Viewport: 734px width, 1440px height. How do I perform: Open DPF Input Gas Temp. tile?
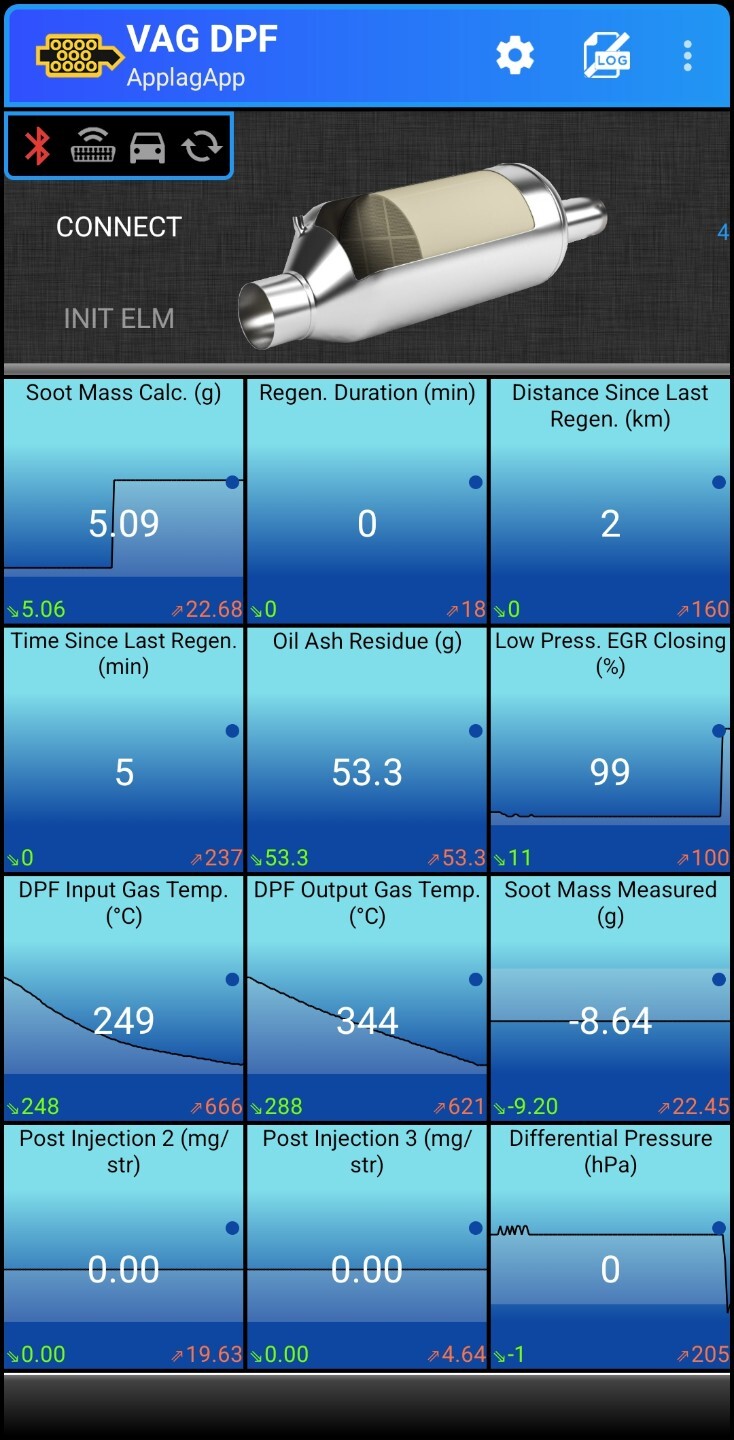[124, 998]
